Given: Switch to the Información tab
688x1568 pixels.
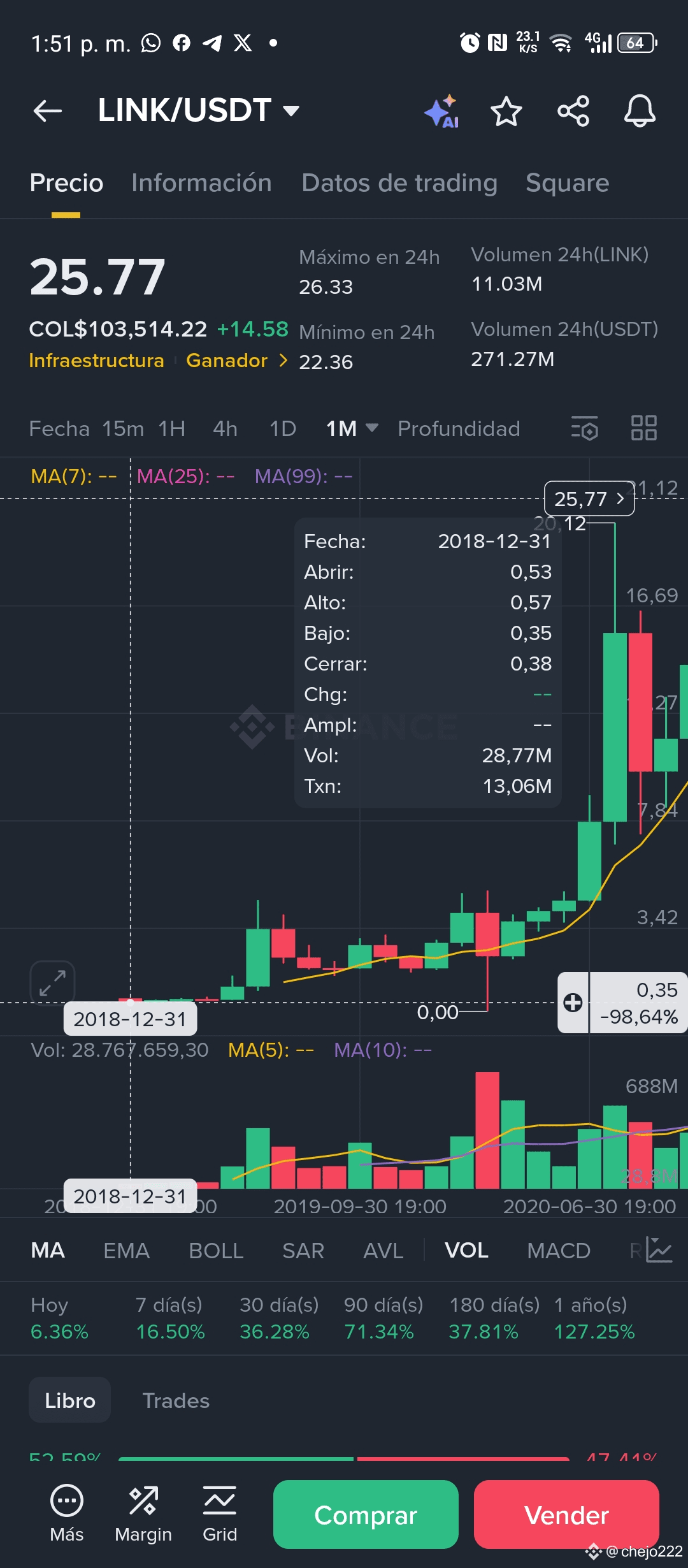Looking at the screenshot, I should tap(201, 183).
